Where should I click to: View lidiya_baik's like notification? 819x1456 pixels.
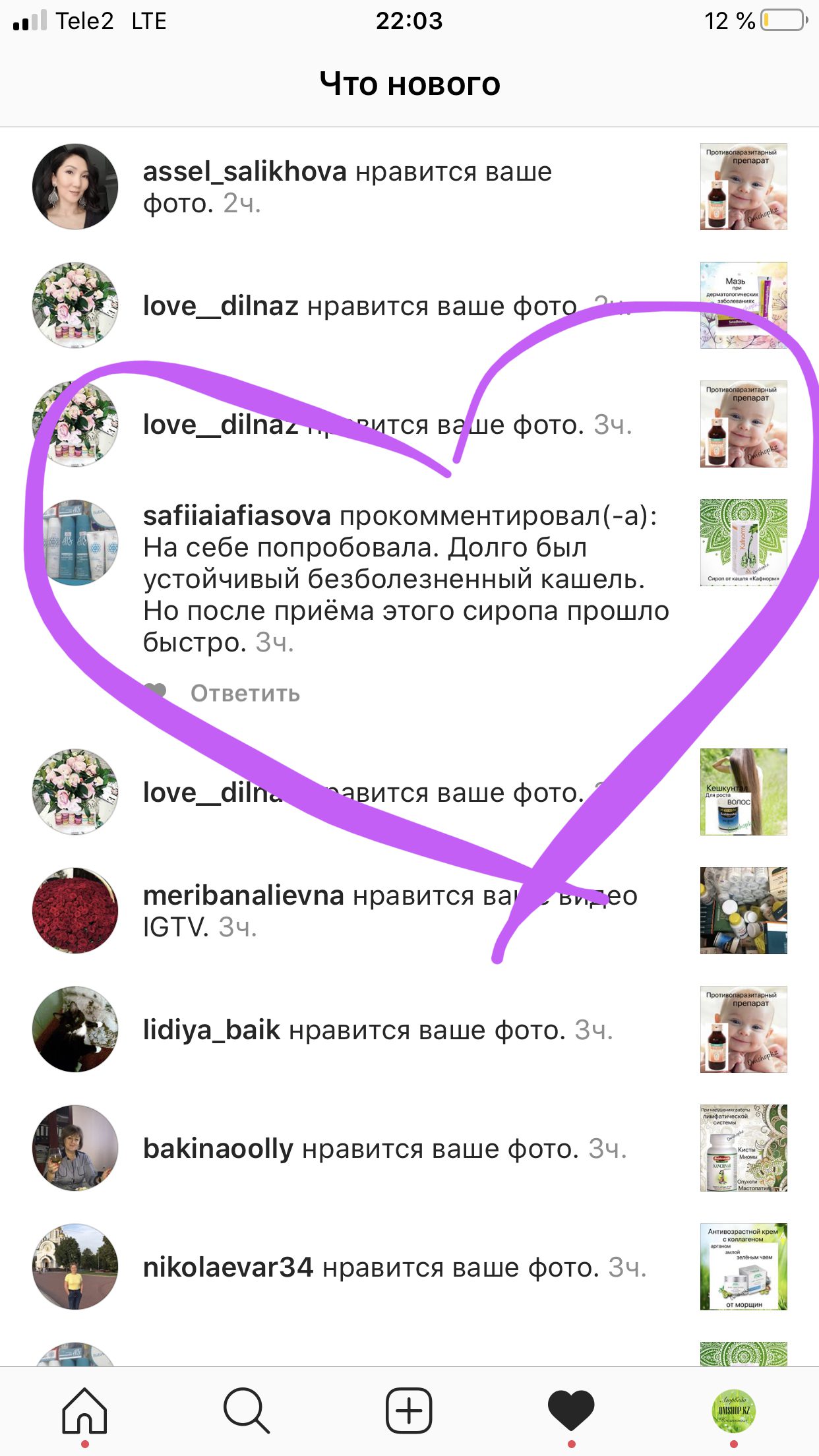pyautogui.click(x=377, y=1029)
